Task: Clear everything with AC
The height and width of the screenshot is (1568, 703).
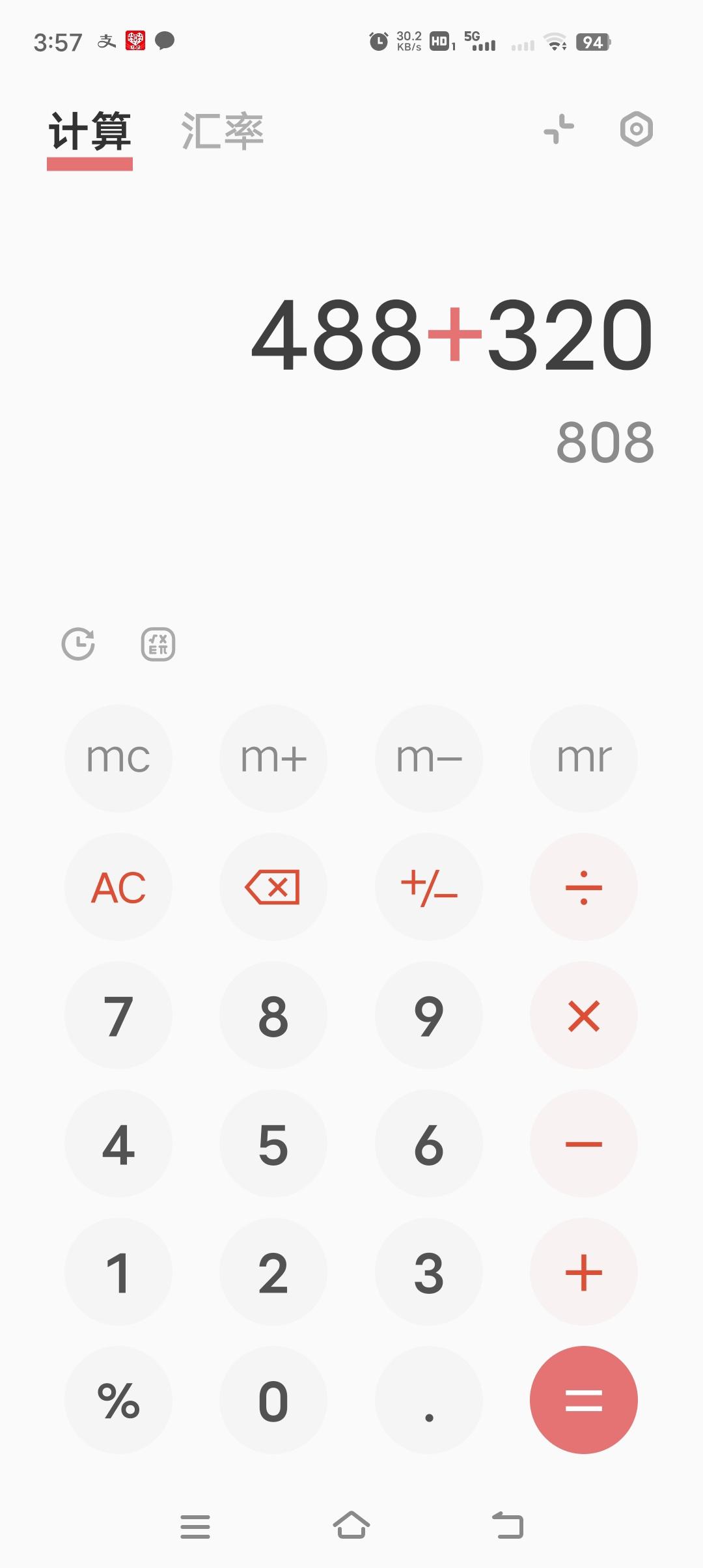Action: 118,887
